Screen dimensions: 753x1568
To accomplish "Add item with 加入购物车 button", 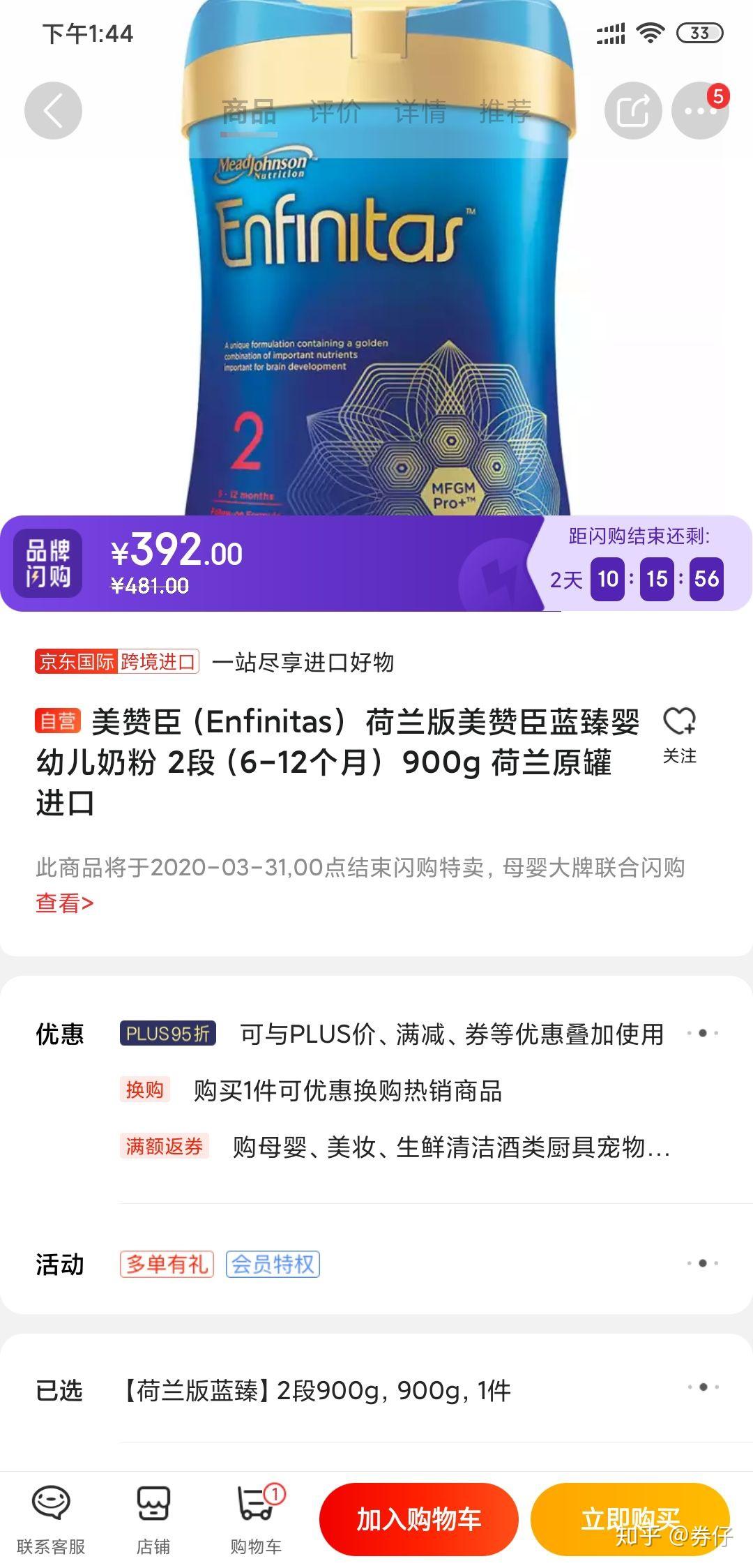I will pyautogui.click(x=418, y=1519).
